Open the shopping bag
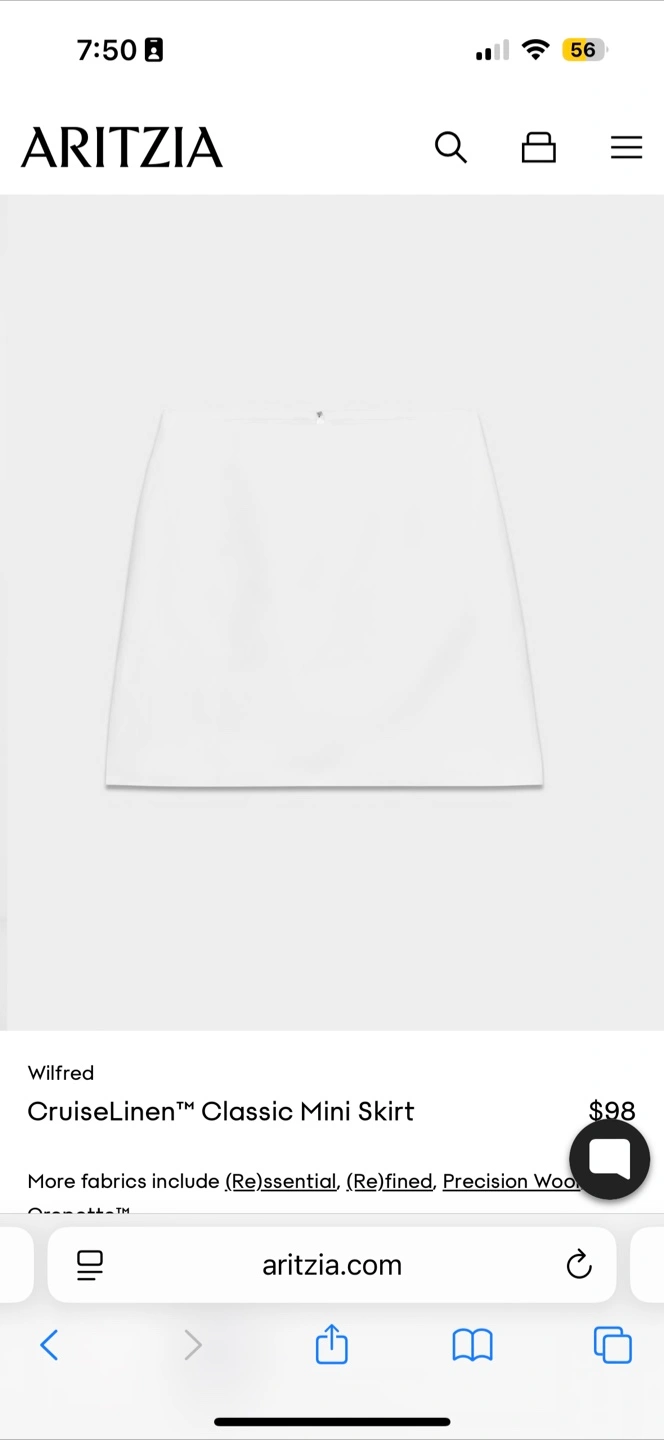The height and width of the screenshot is (1440, 664). click(539, 148)
